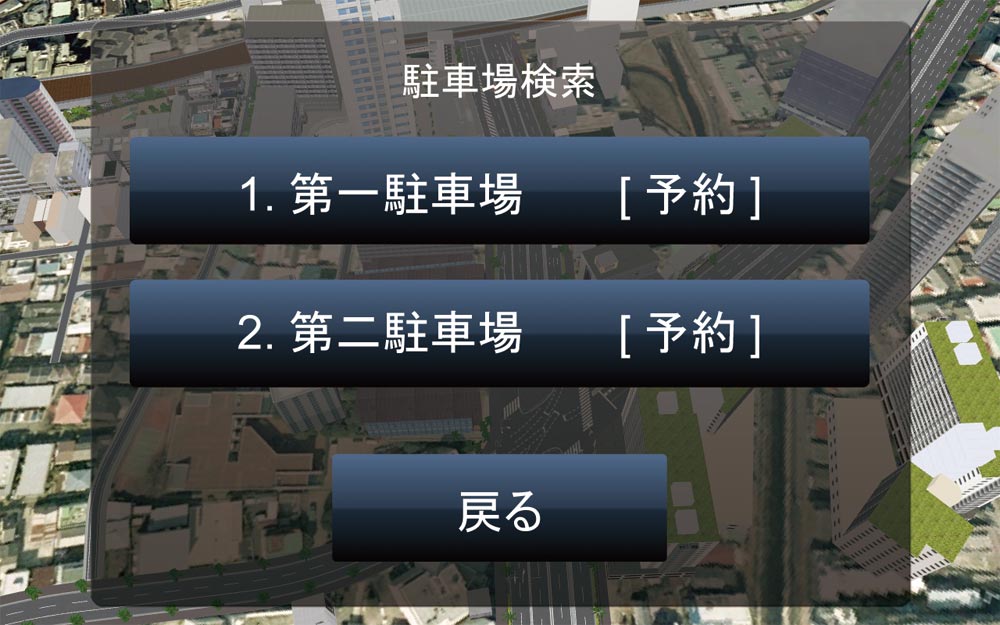The width and height of the screenshot is (1000, 625).
Task: Reserve 第一駐車場 parking lot
Action: [690, 196]
